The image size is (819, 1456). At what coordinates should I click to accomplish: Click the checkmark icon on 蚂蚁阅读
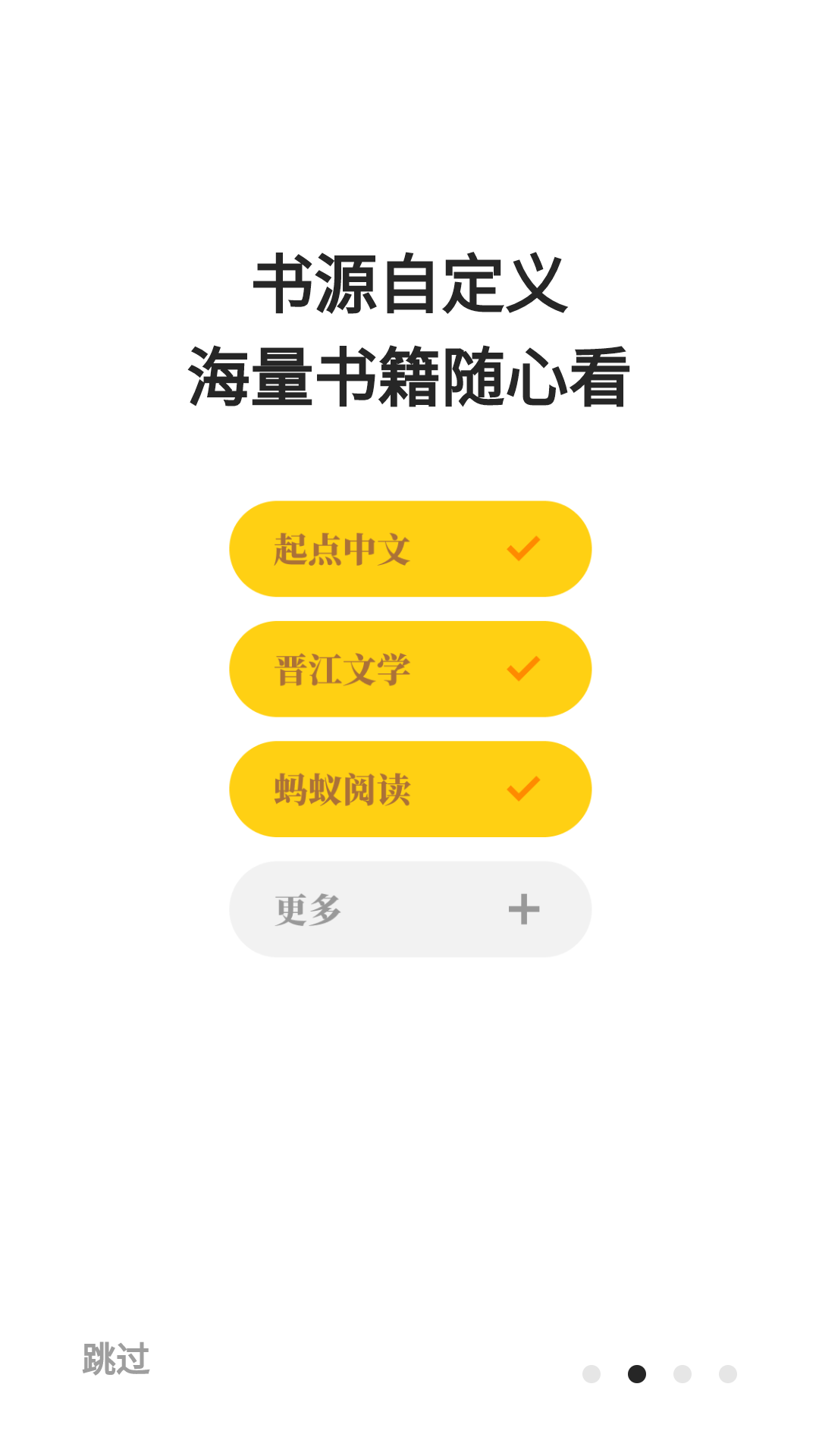tap(523, 789)
